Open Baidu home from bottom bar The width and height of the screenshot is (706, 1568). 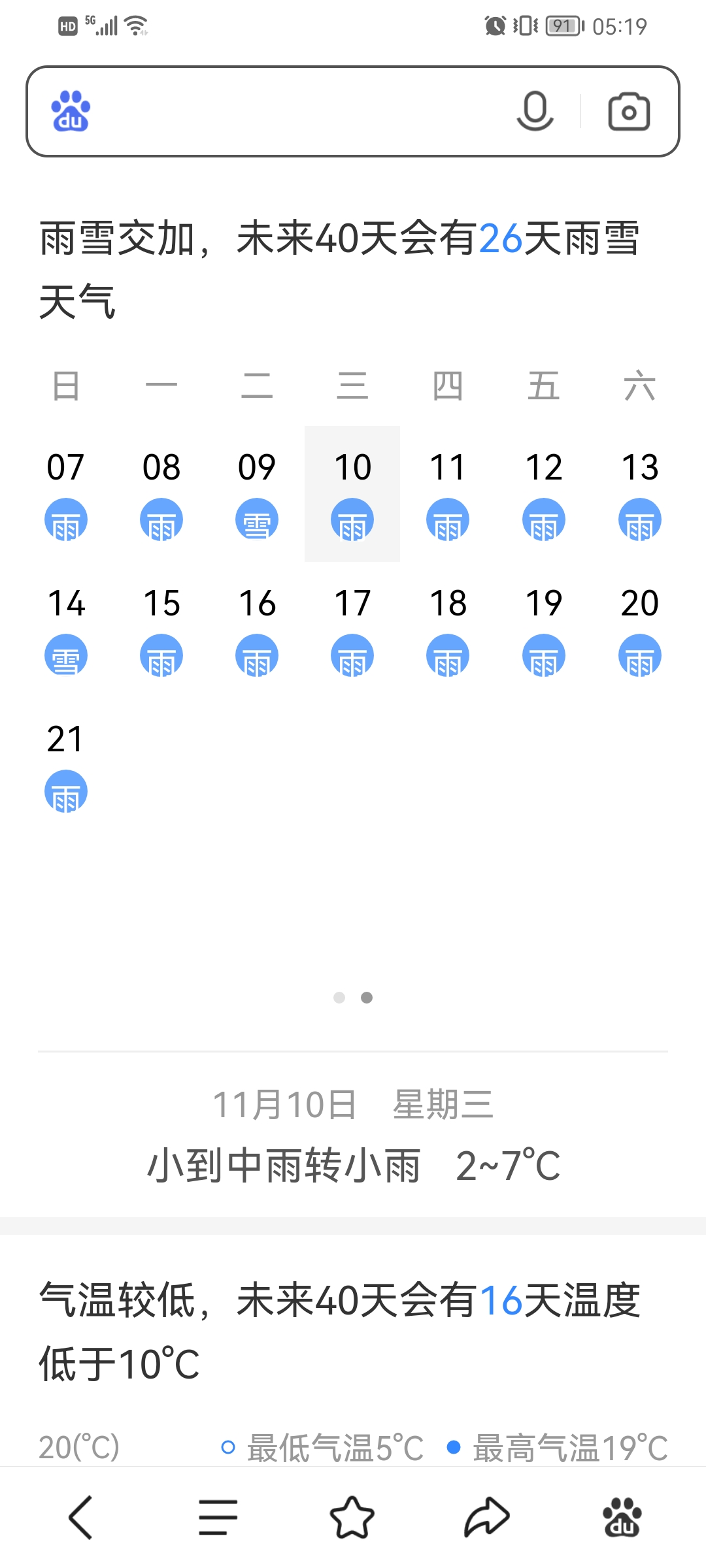[622, 1517]
